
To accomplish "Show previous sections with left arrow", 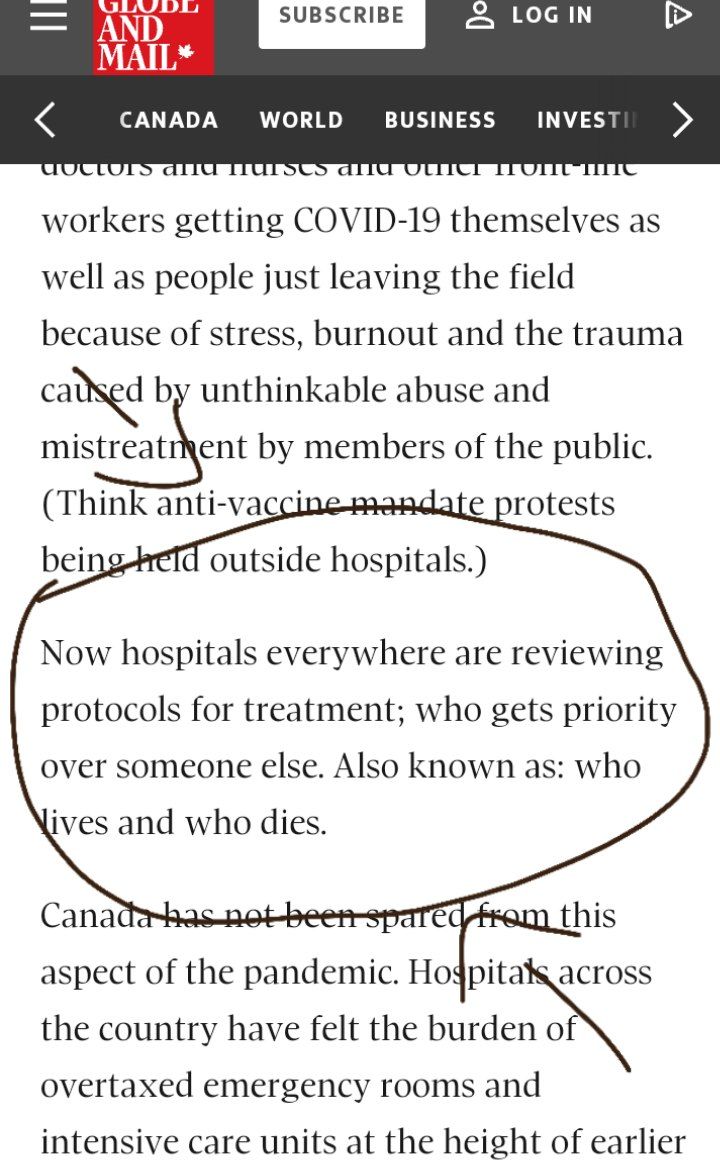I will pyautogui.click(x=45, y=120).
